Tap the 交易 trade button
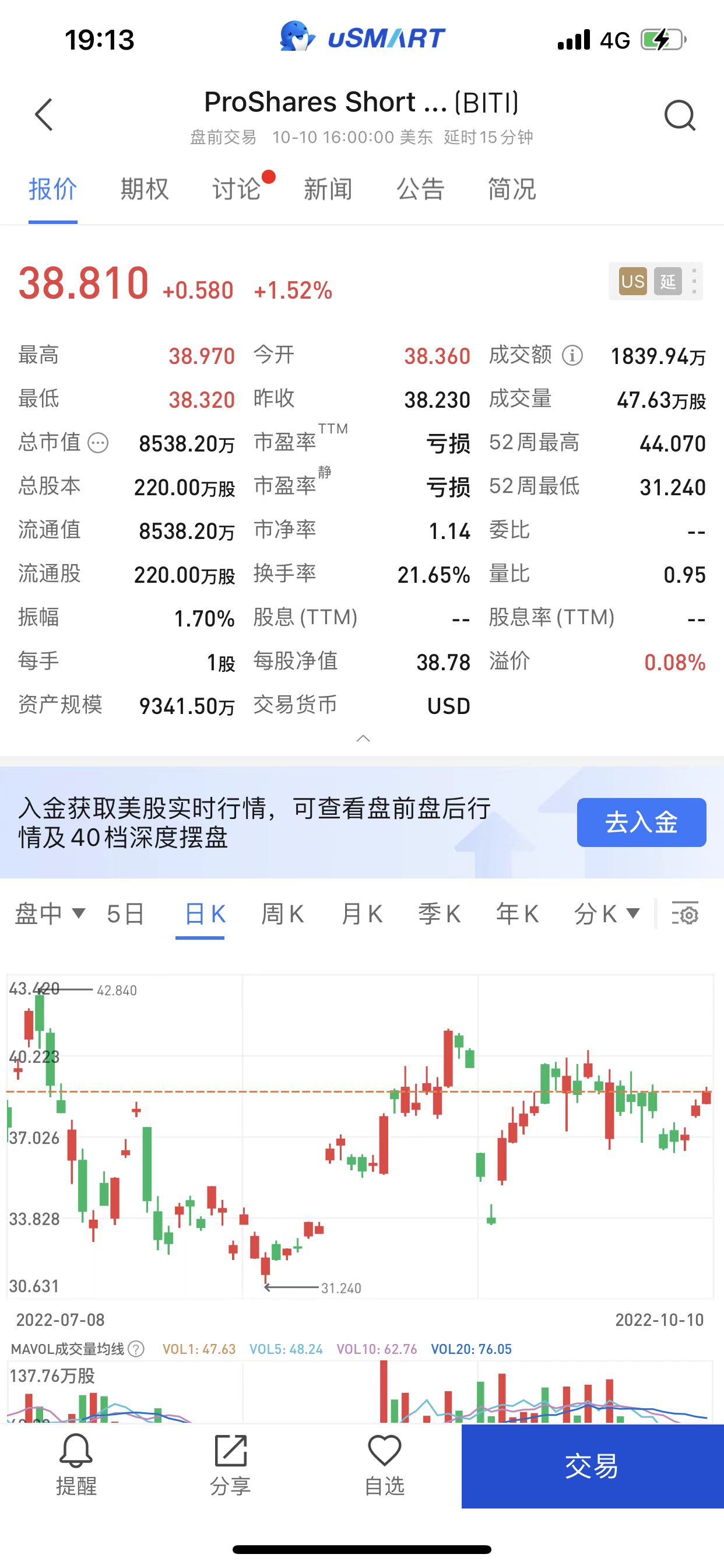Screen dimensions: 724x1568 click(593, 1466)
